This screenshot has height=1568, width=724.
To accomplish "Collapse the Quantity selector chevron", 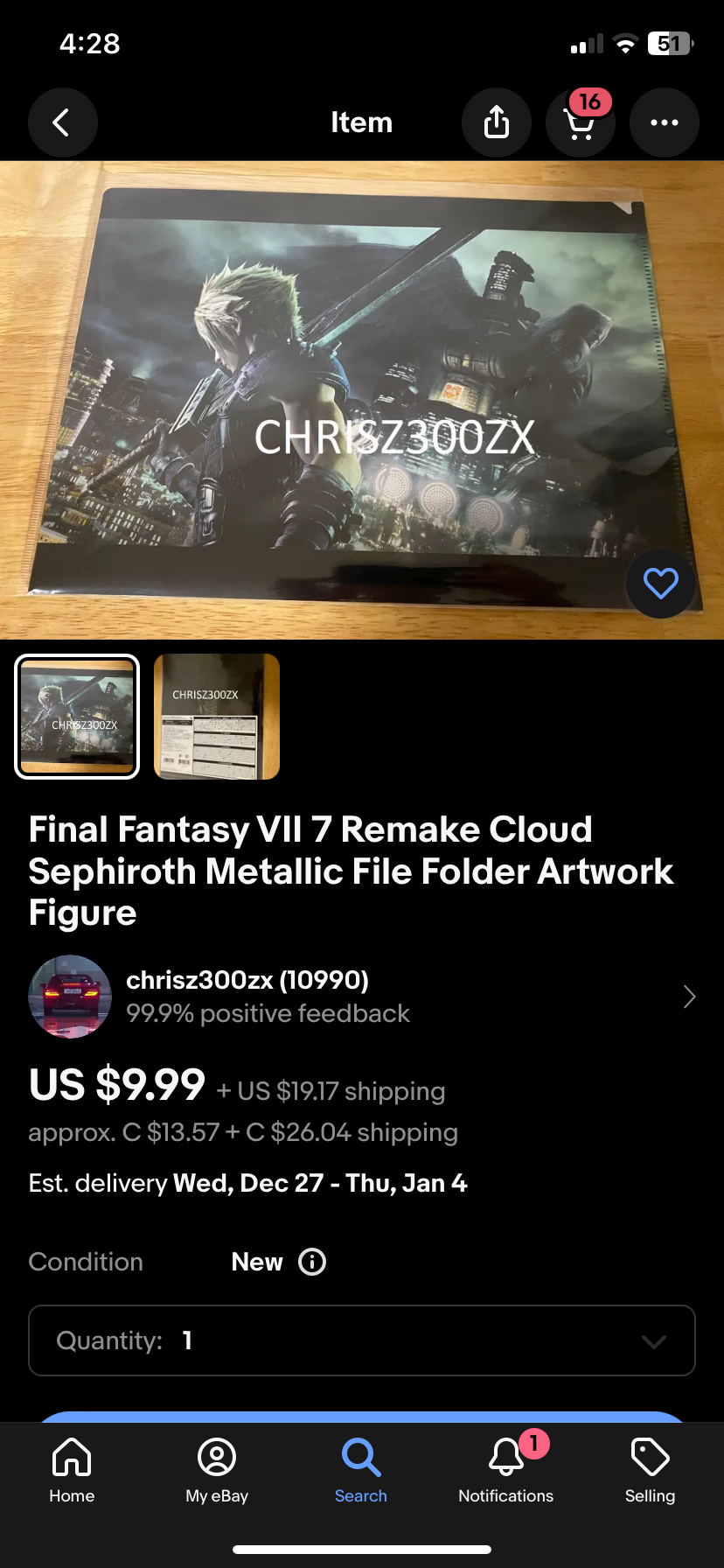I will pyautogui.click(x=653, y=1340).
